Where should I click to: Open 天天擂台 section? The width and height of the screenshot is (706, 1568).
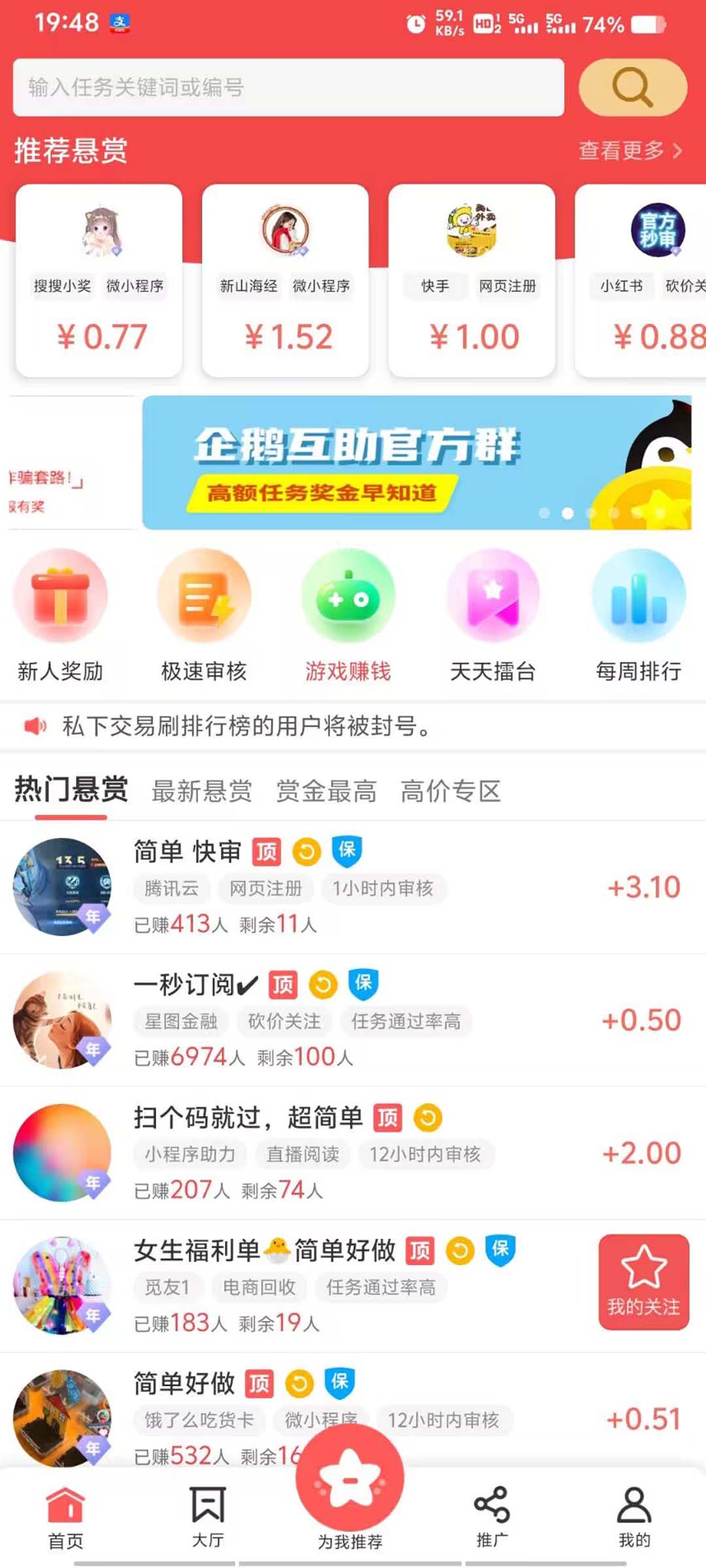pos(493,615)
